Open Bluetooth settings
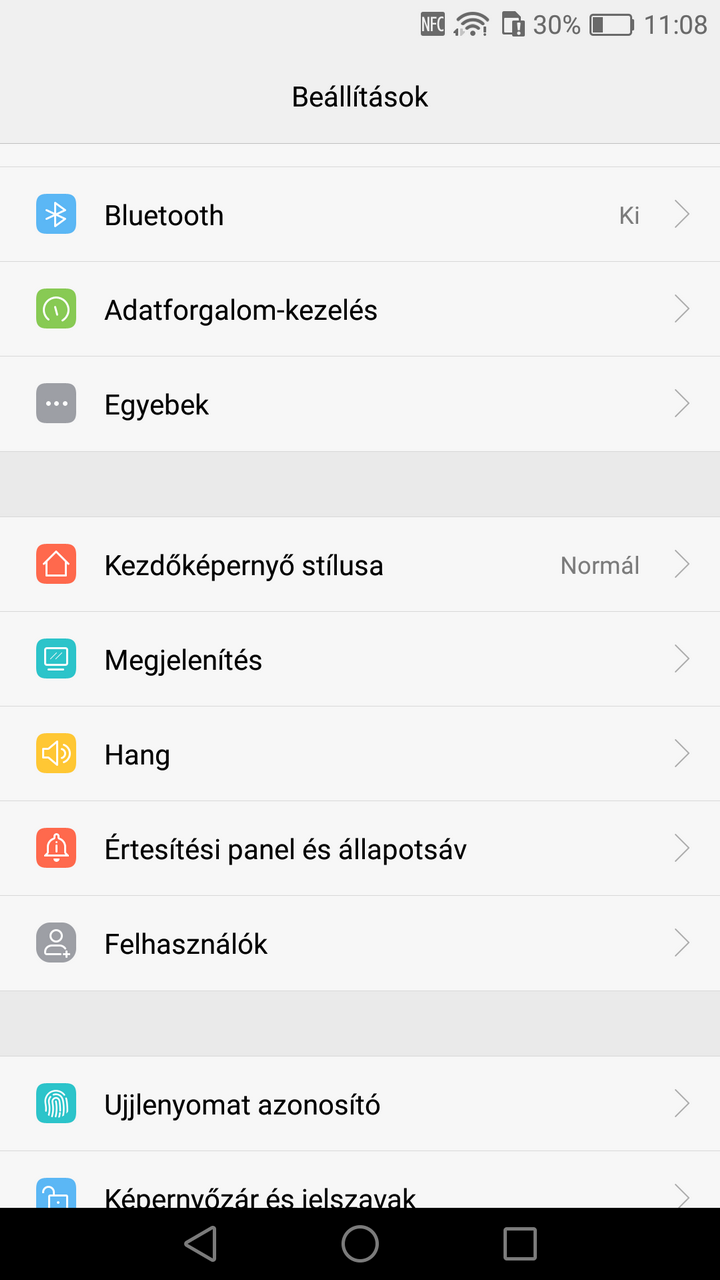The height and width of the screenshot is (1280, 720). 360,215
